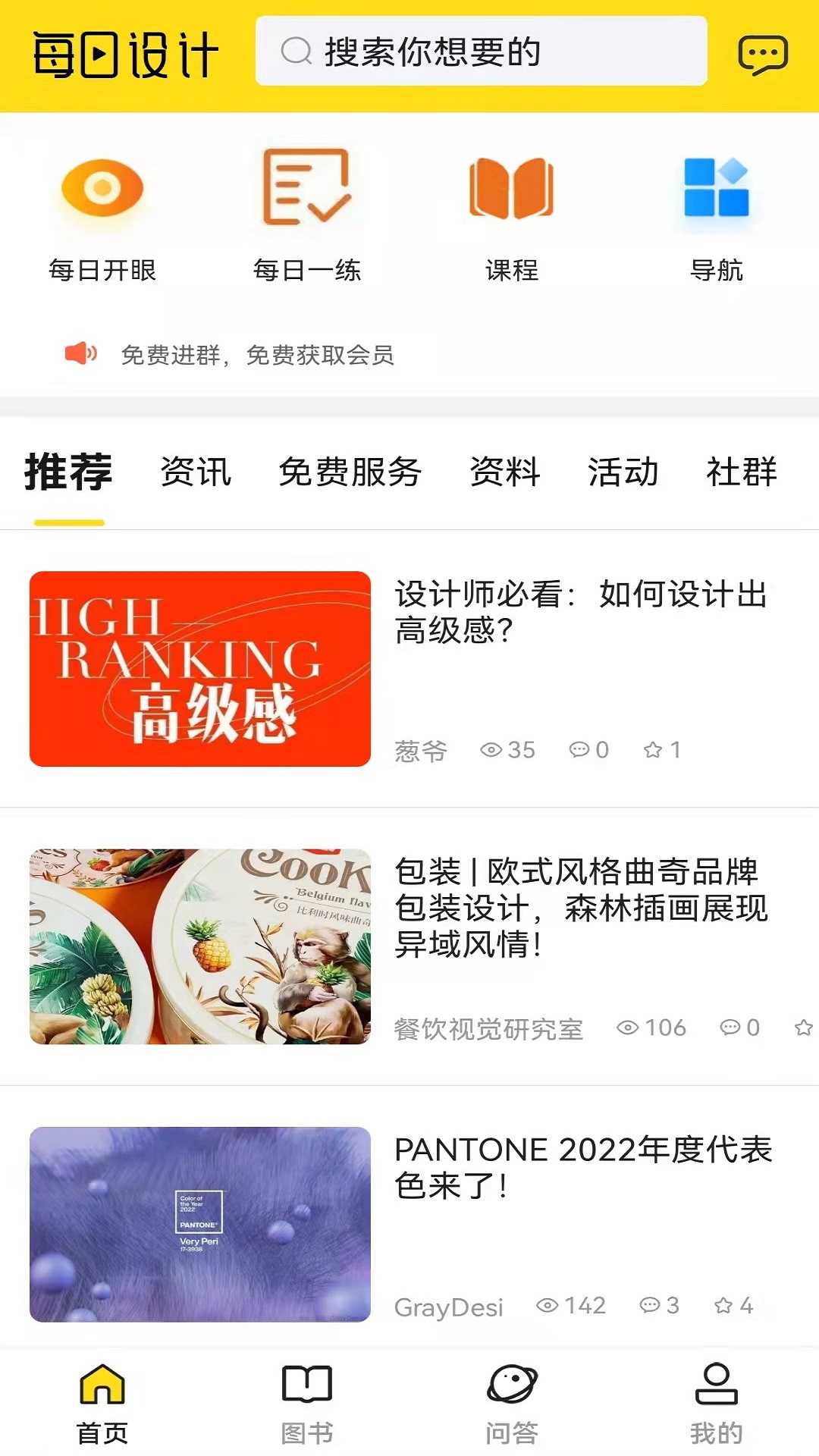The width and height of the screenshot is (819, 1456).
Task: Open the PANTONE 2022年度代表色 article
Action: coord(582,1168)
